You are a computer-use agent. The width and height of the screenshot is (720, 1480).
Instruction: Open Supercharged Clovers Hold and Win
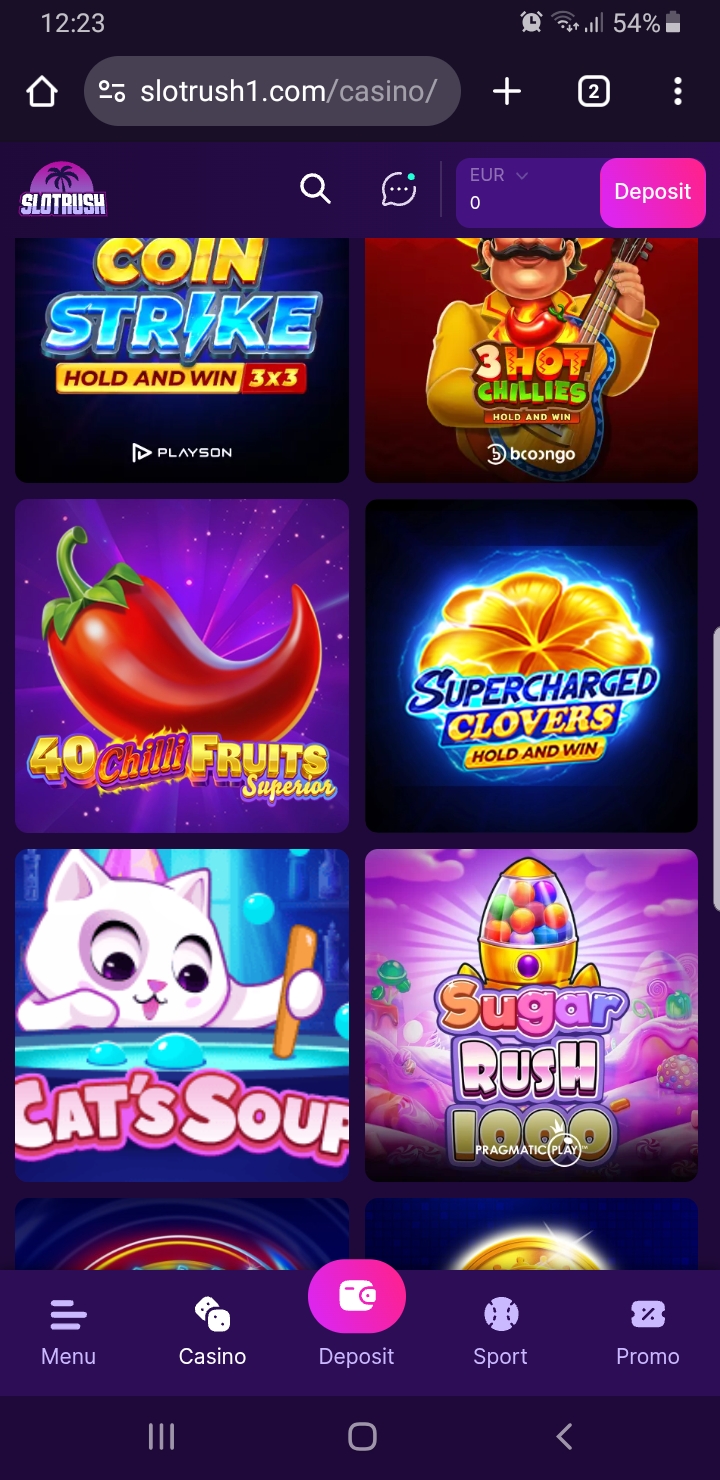531,666
